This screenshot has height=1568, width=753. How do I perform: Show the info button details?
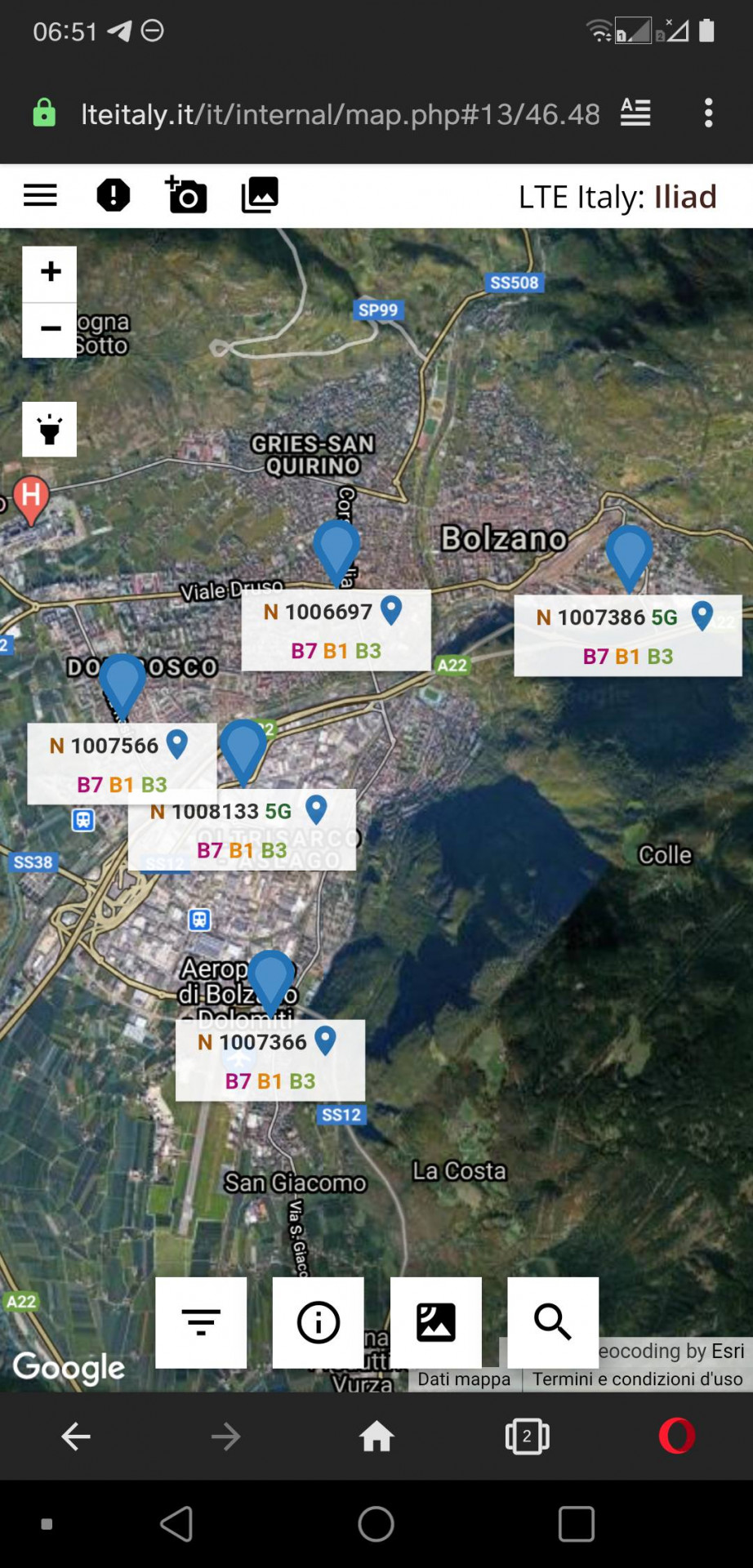318,1322
